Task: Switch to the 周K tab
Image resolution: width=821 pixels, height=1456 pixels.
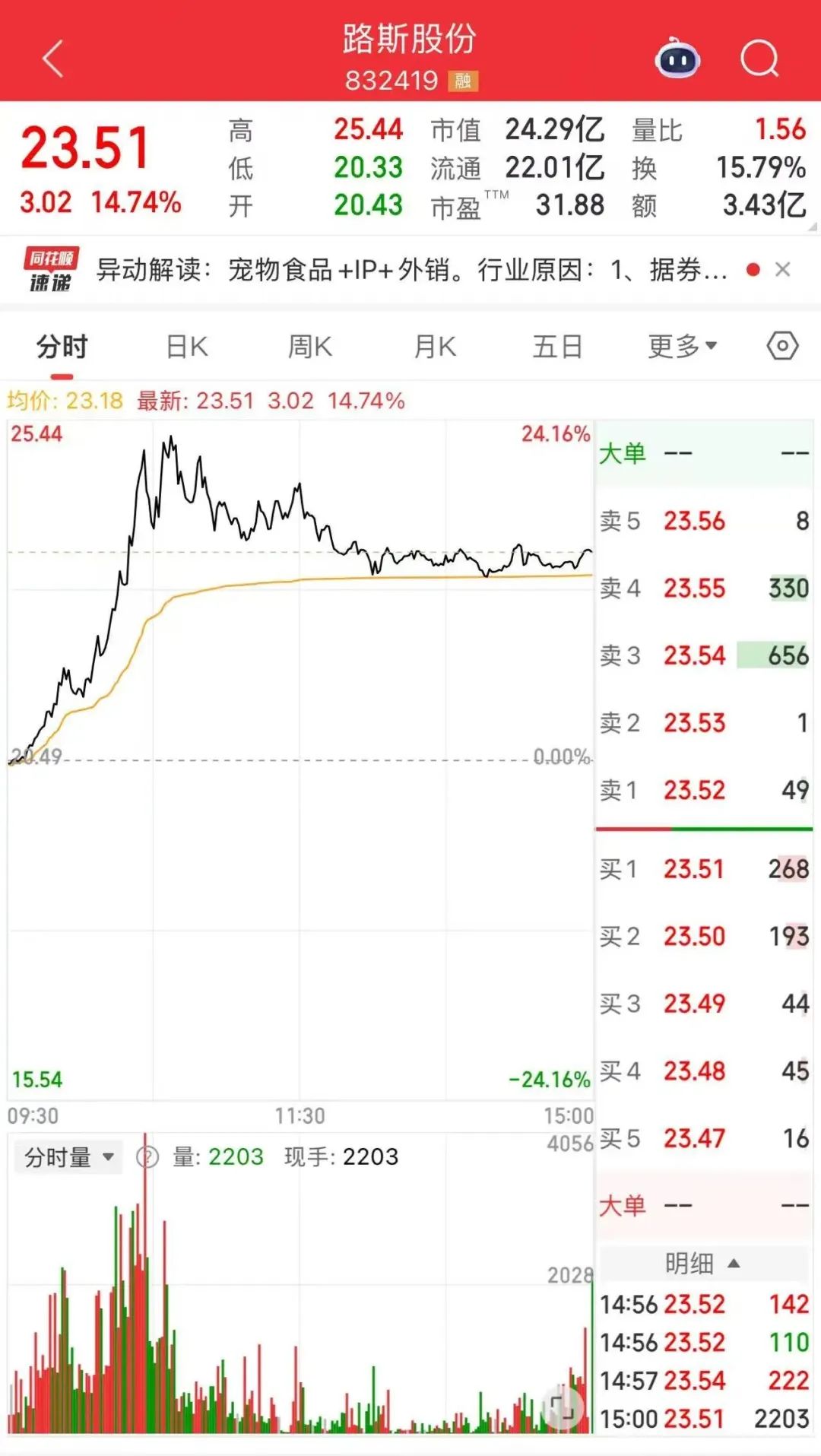Action: (x=310, y=347)
